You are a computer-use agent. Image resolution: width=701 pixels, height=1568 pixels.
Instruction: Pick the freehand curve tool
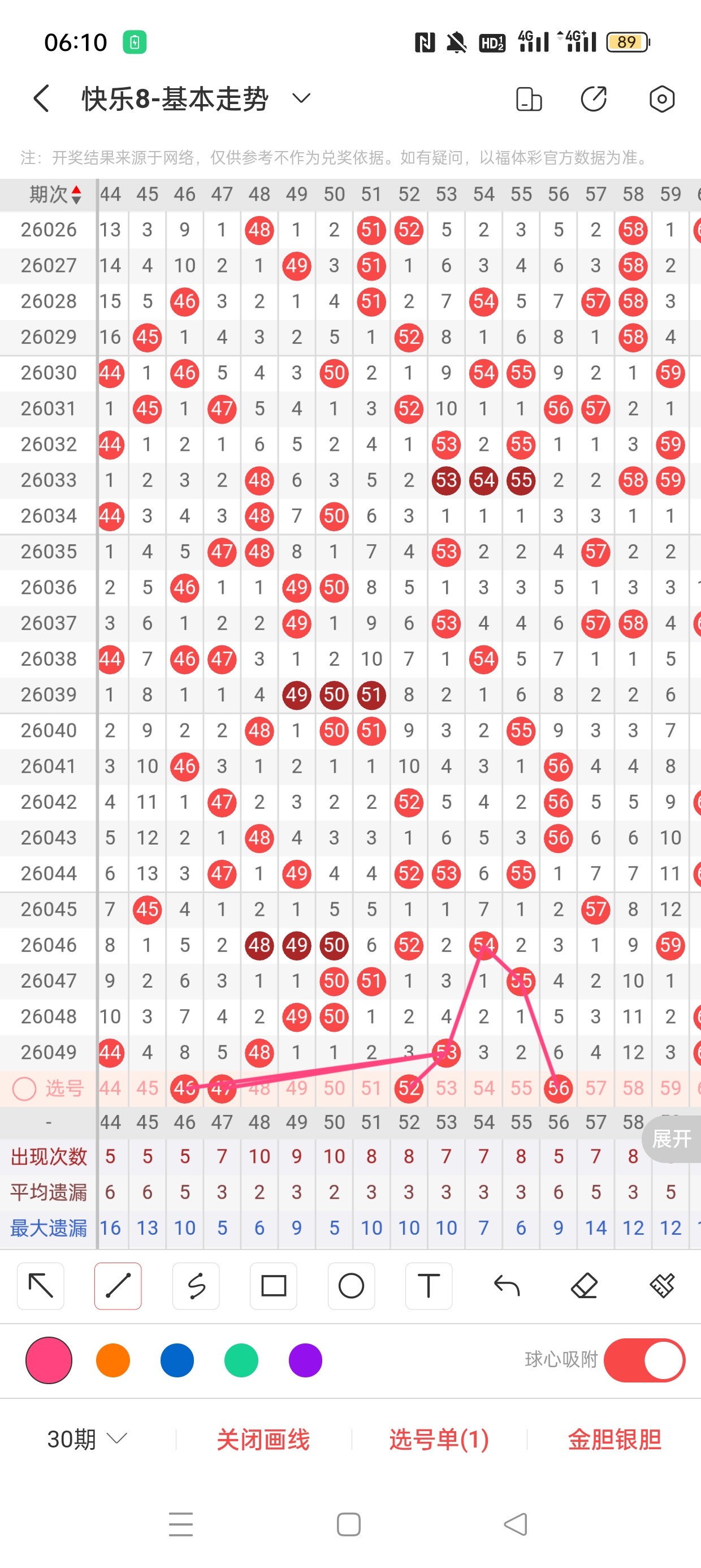pyautogui.click(x=196, y=1286)
